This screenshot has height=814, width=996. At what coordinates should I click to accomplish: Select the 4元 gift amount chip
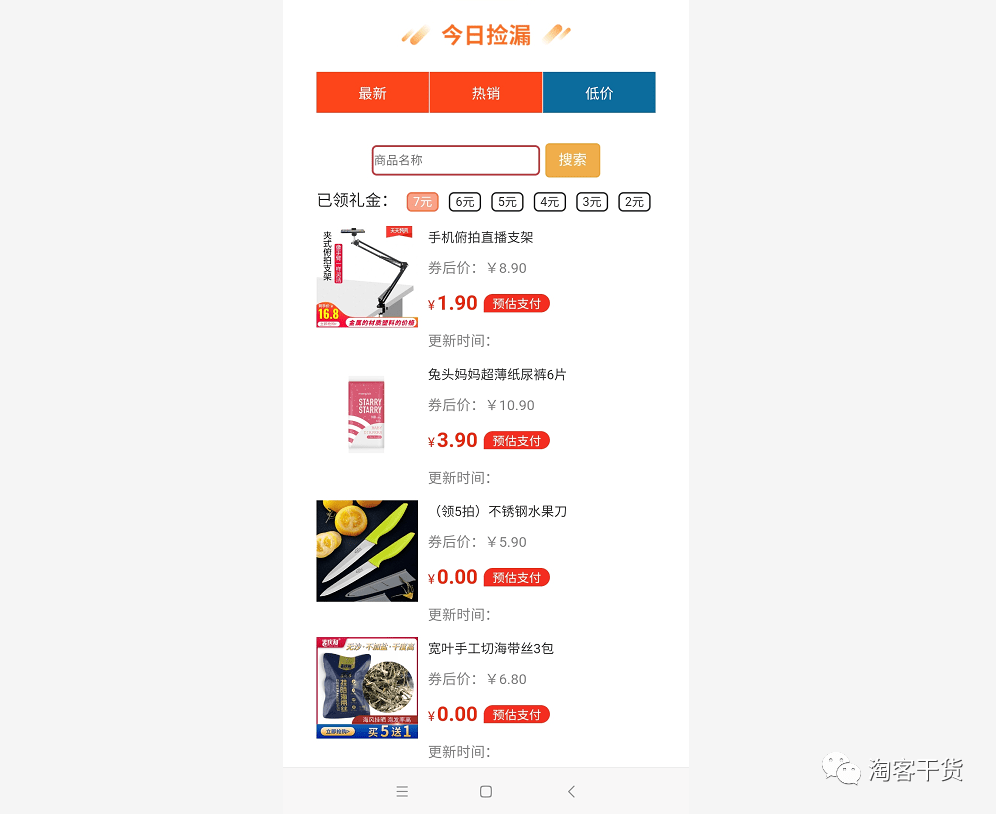[550, 202]
